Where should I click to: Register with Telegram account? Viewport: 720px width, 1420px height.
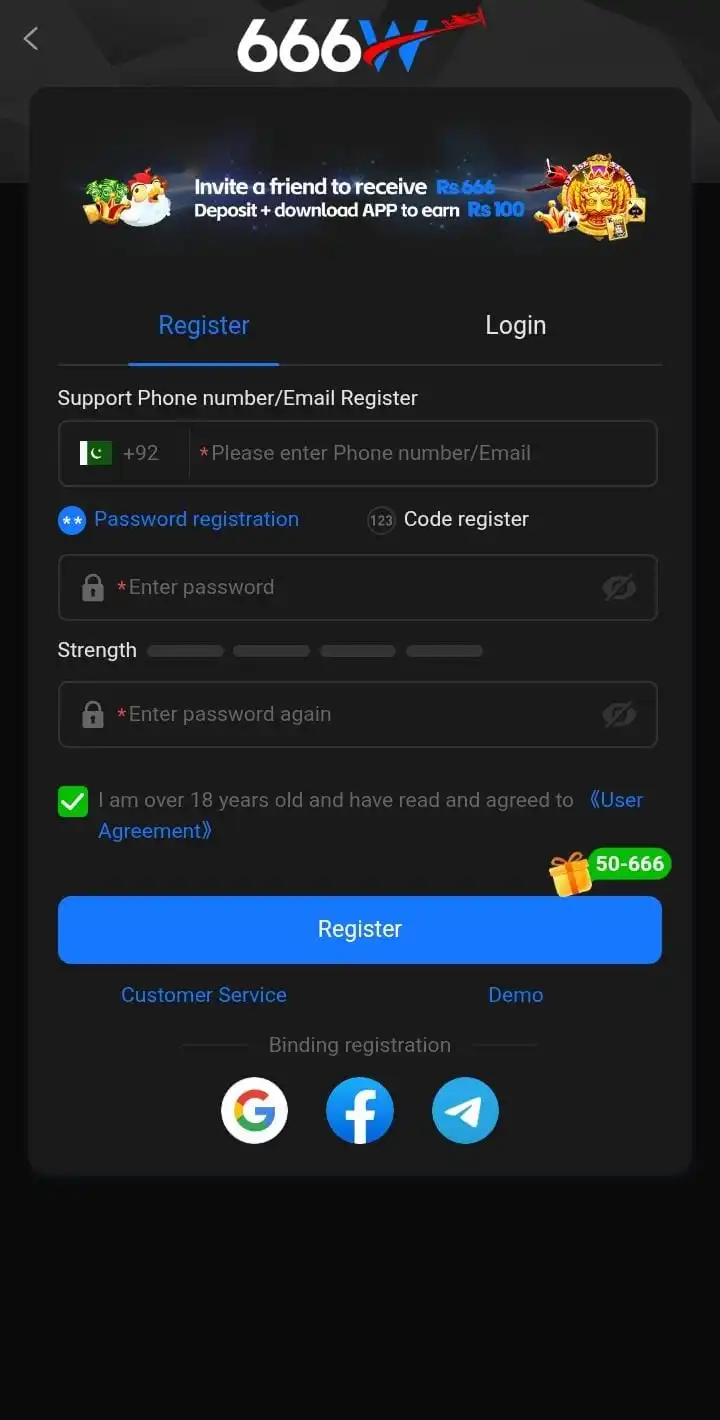point(465,1110)
